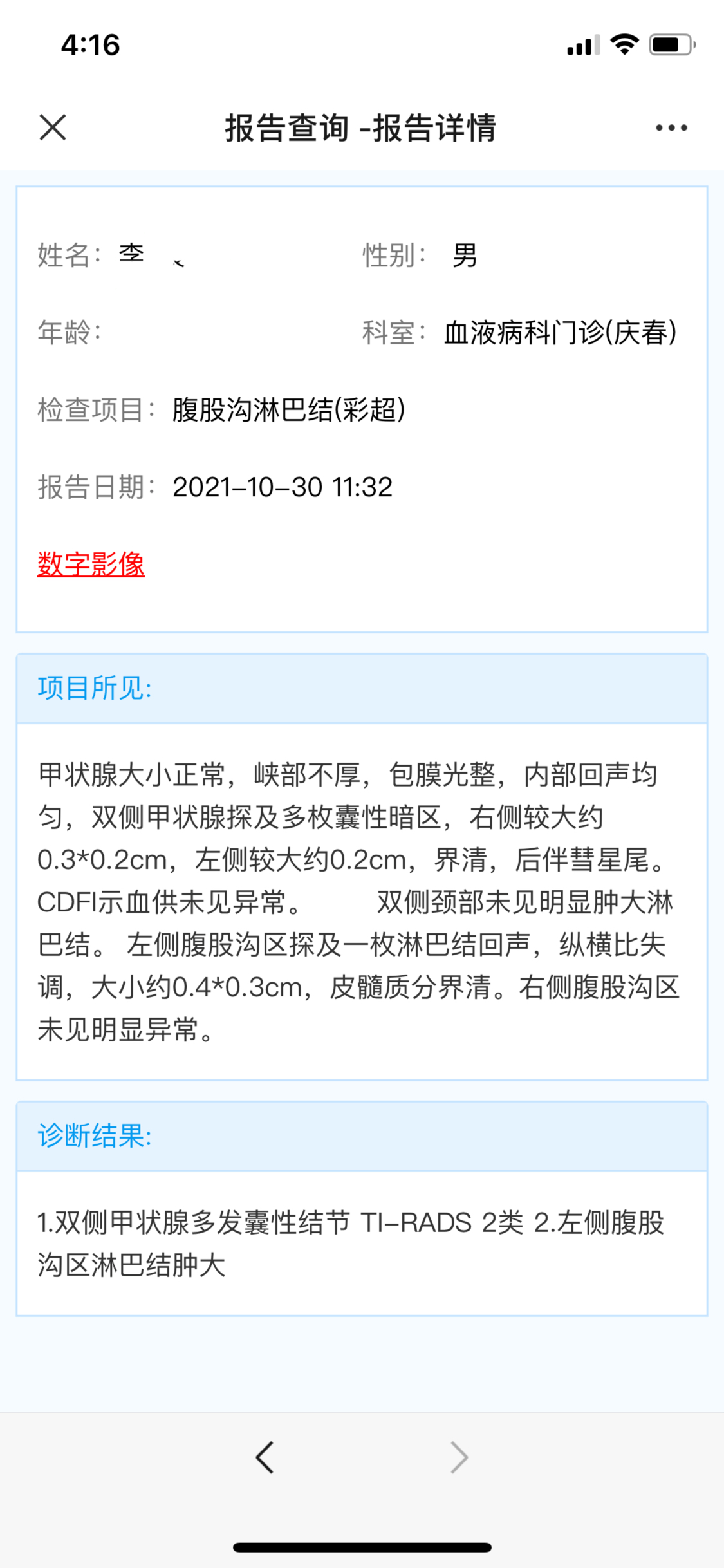Image resolution: width=724 pixels, height=1568 pixels.
Task: Go back with the bottom left arrow
Action: (x=265, y=1457)
